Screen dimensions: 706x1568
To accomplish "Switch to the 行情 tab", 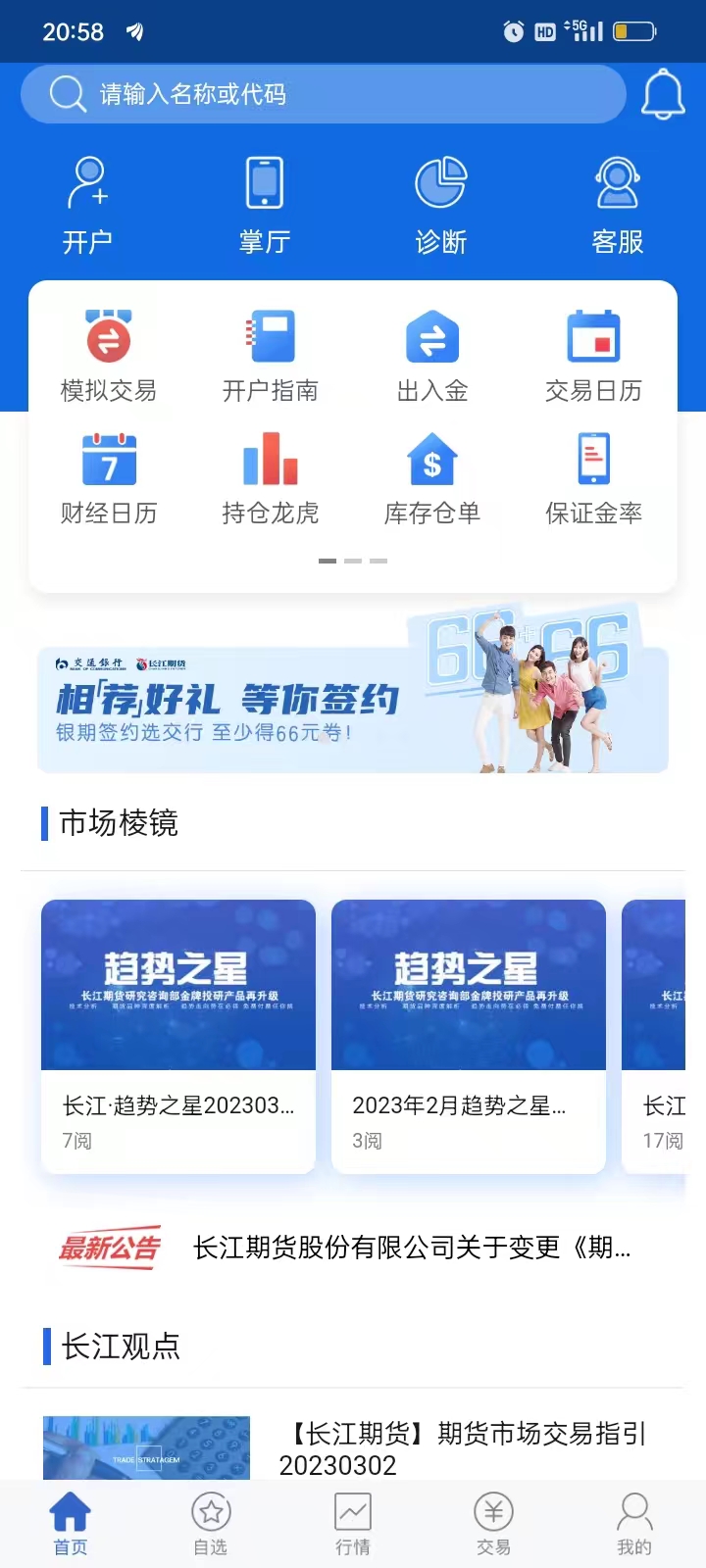I will [x=353, y=1524].
